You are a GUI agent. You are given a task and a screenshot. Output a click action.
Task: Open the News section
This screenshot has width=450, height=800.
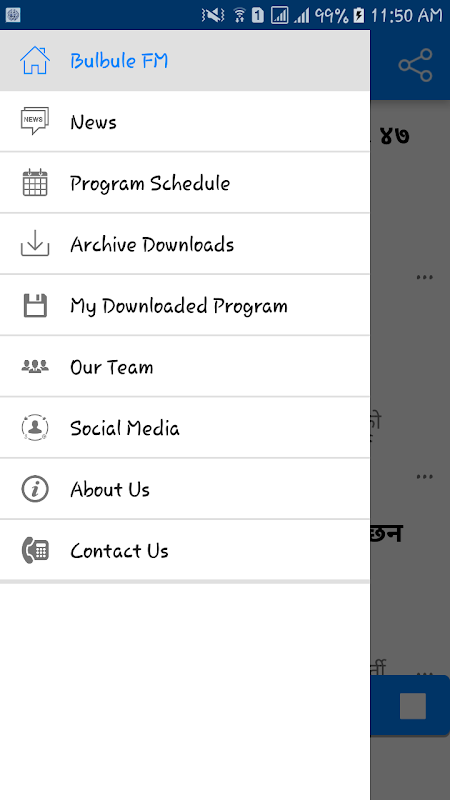185,122
